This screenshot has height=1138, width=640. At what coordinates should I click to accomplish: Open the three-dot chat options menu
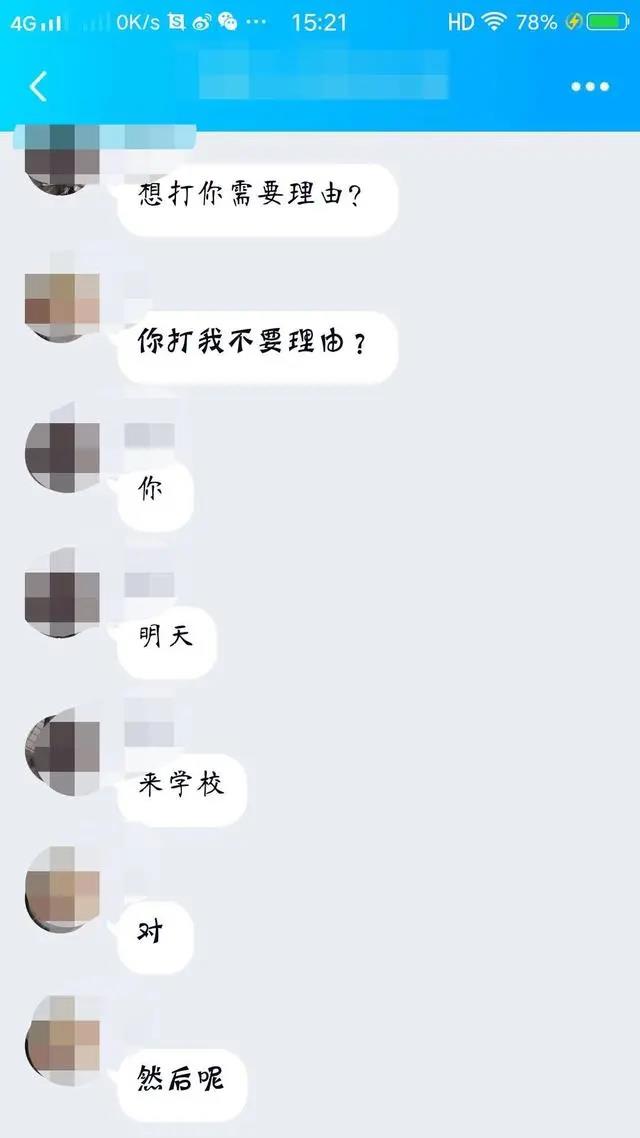[590, 87]
